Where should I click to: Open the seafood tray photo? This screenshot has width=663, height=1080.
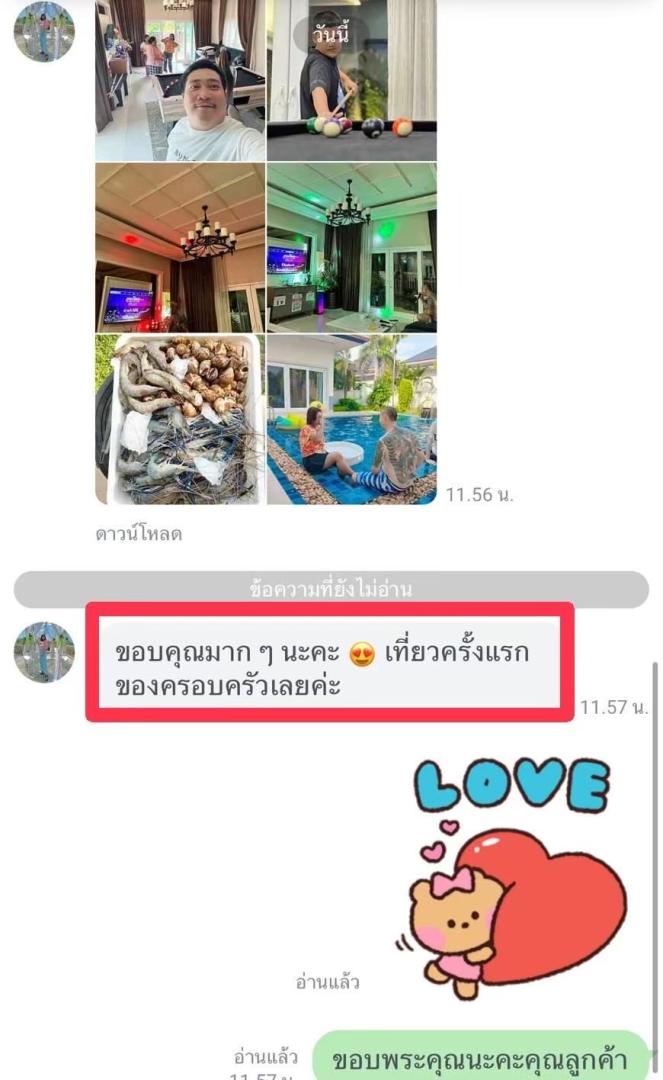tap(180, 419)
